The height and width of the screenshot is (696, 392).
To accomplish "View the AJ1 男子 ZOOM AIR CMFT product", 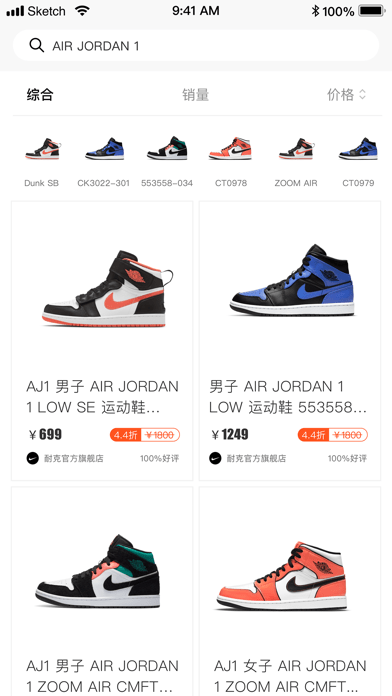I will [x=102, y=591].
